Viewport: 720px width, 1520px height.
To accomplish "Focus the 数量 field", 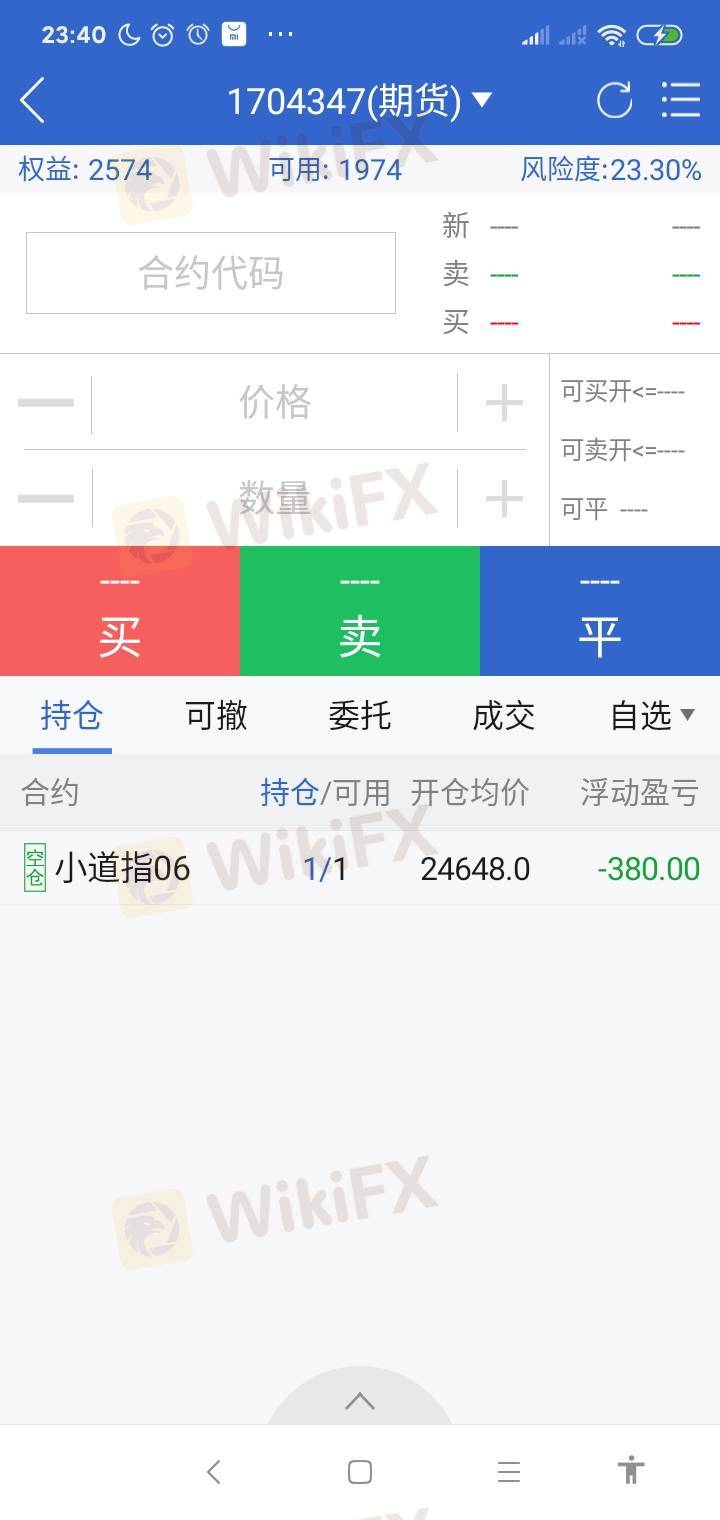I will click(x=275, y=498).
